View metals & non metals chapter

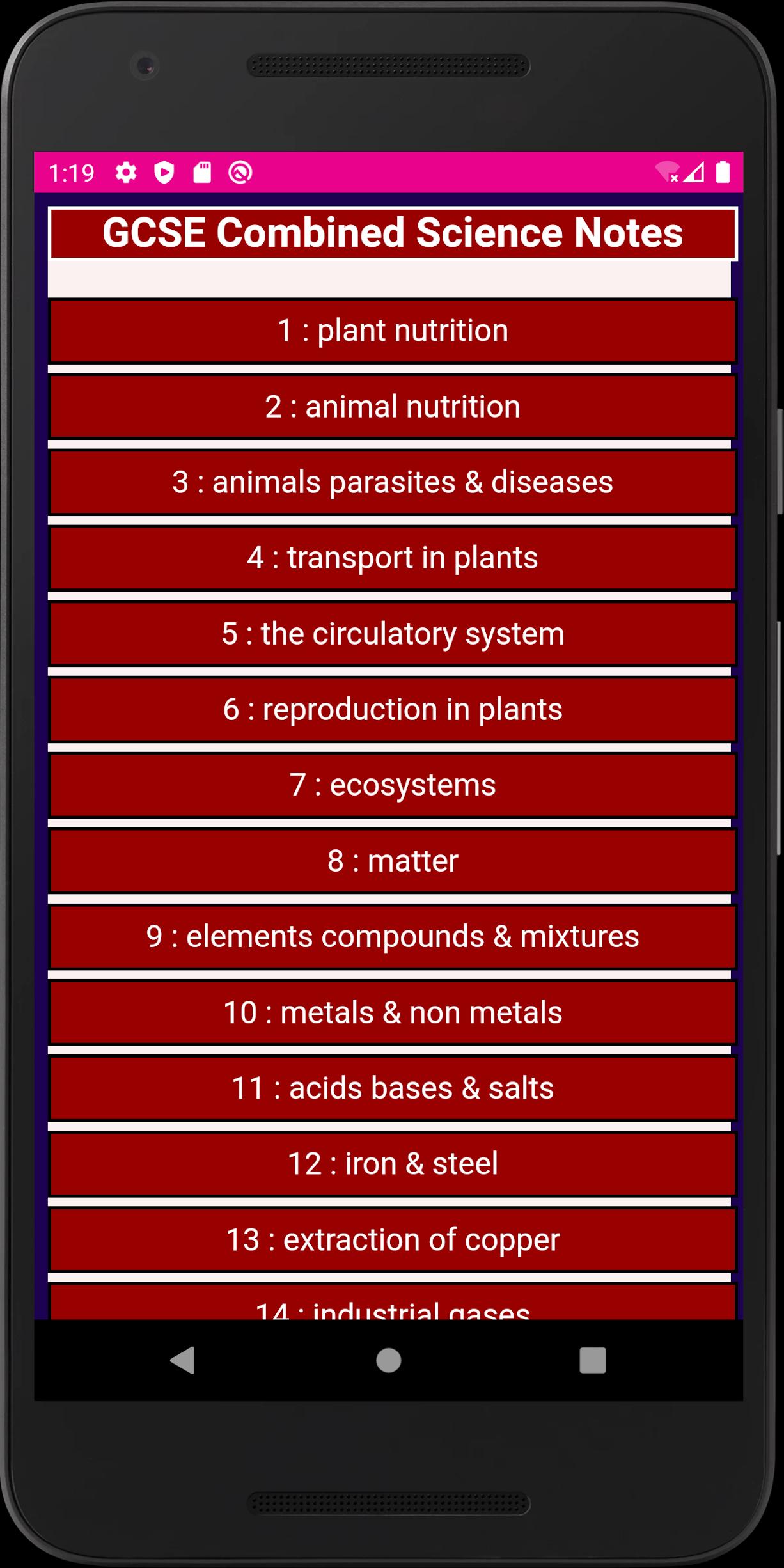pyautogui.click(x=392, y=1012)
